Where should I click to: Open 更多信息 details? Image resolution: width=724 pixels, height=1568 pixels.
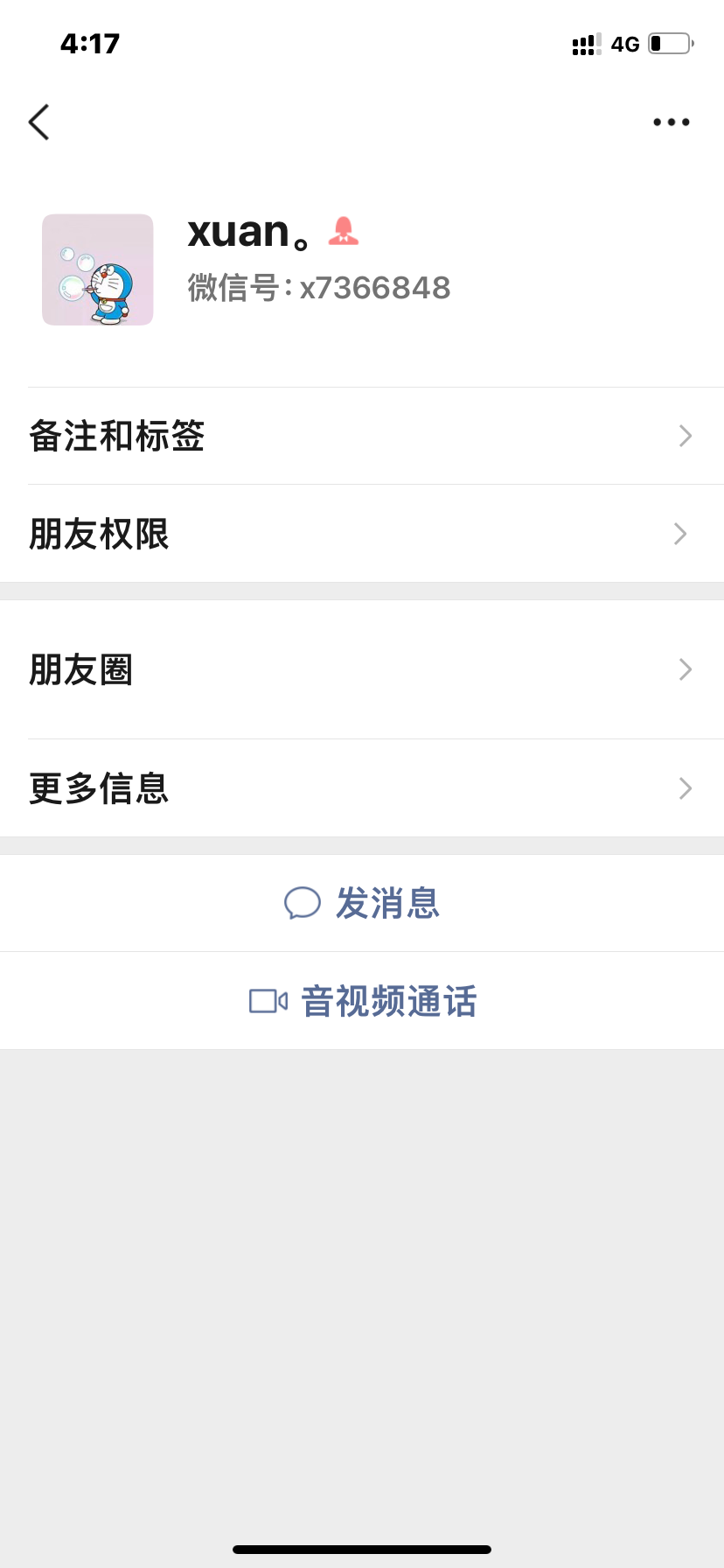click(362, 787)
